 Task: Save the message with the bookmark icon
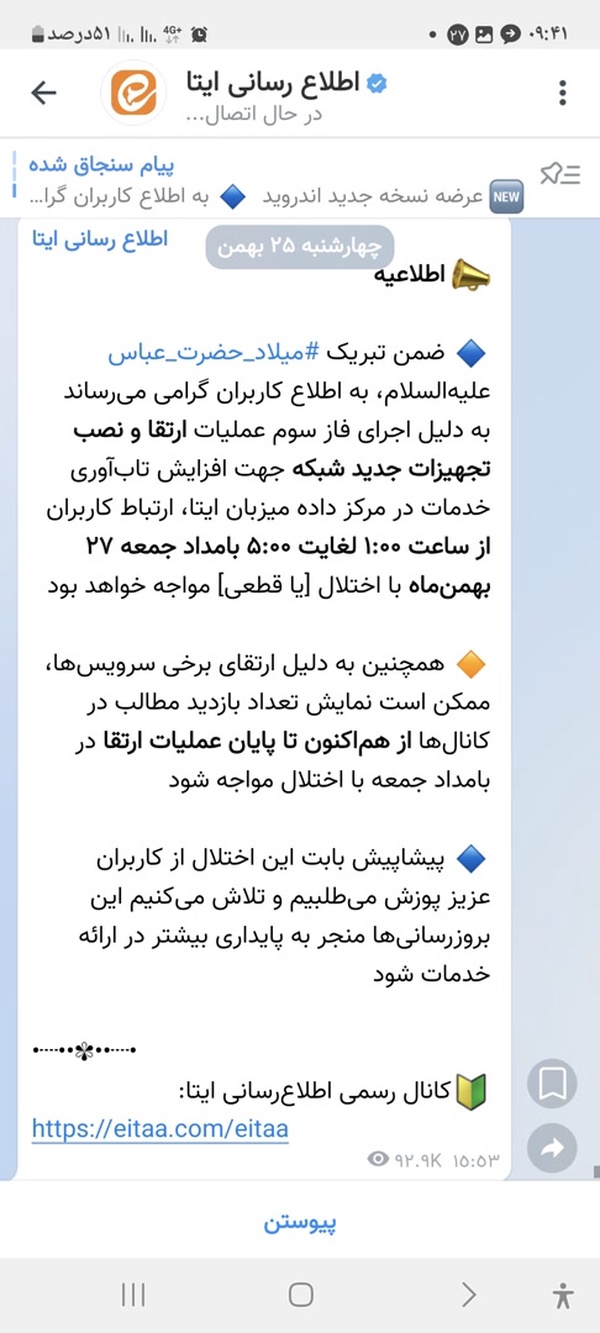552,1084
